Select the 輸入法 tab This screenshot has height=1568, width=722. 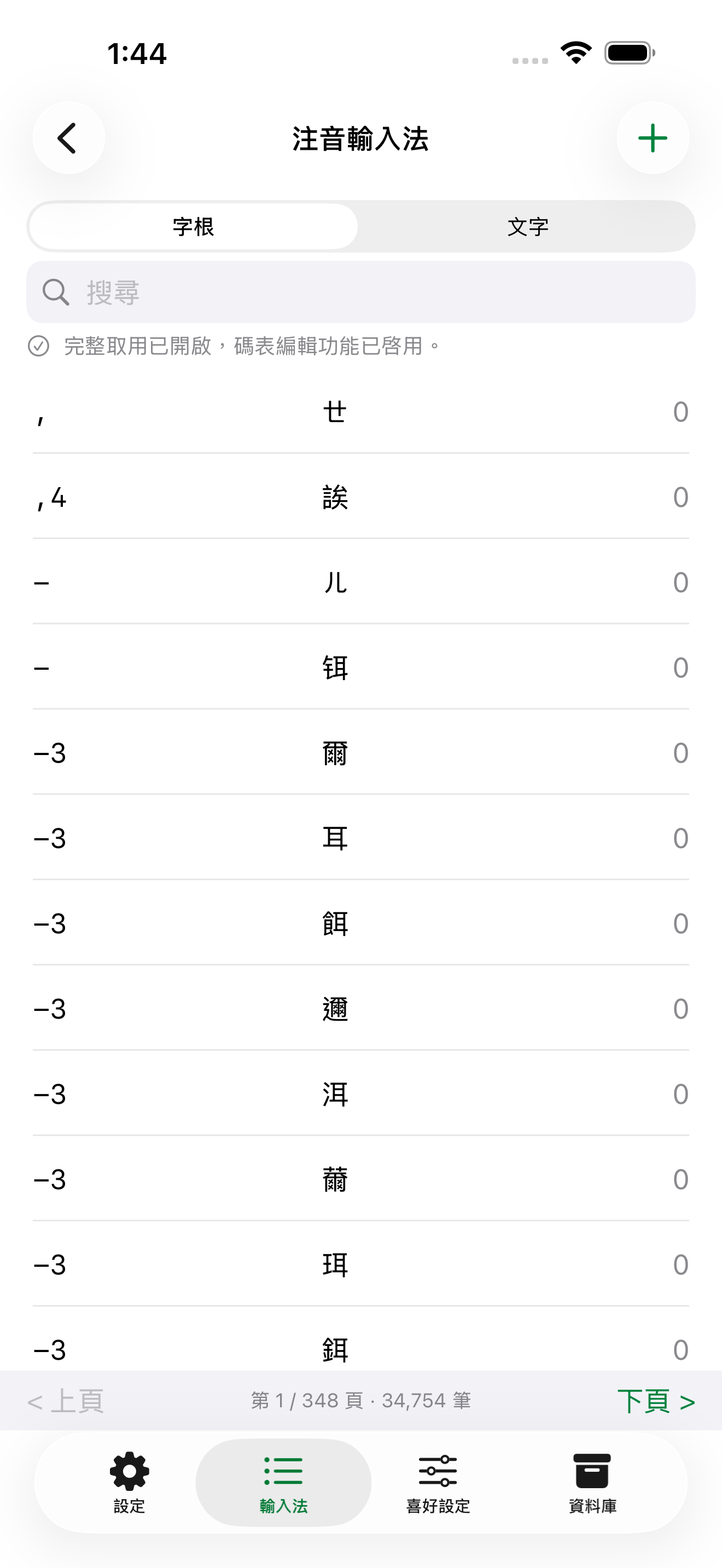pyautogui.click(x=283, y=1483)
